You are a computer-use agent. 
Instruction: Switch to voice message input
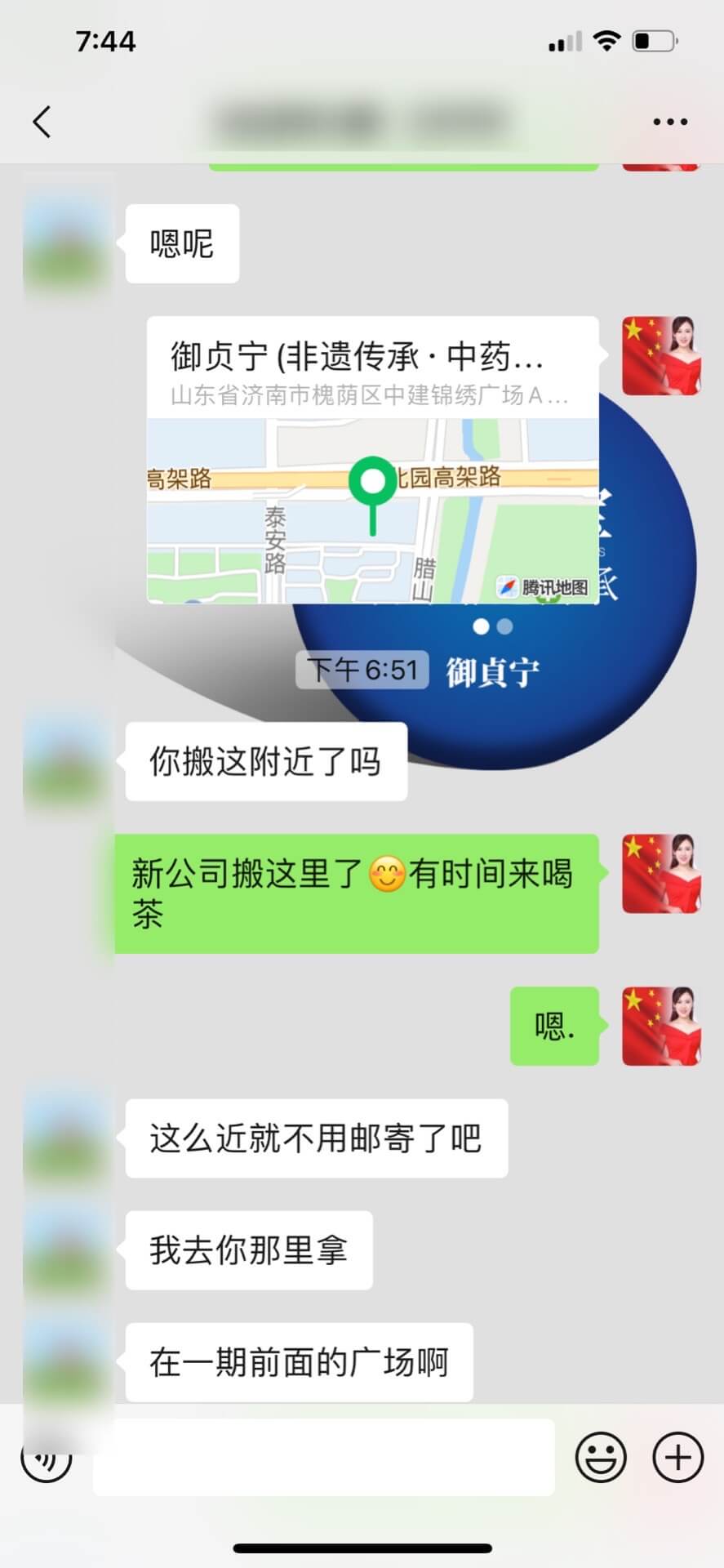pyautogui.click(x=47, y=1459)
